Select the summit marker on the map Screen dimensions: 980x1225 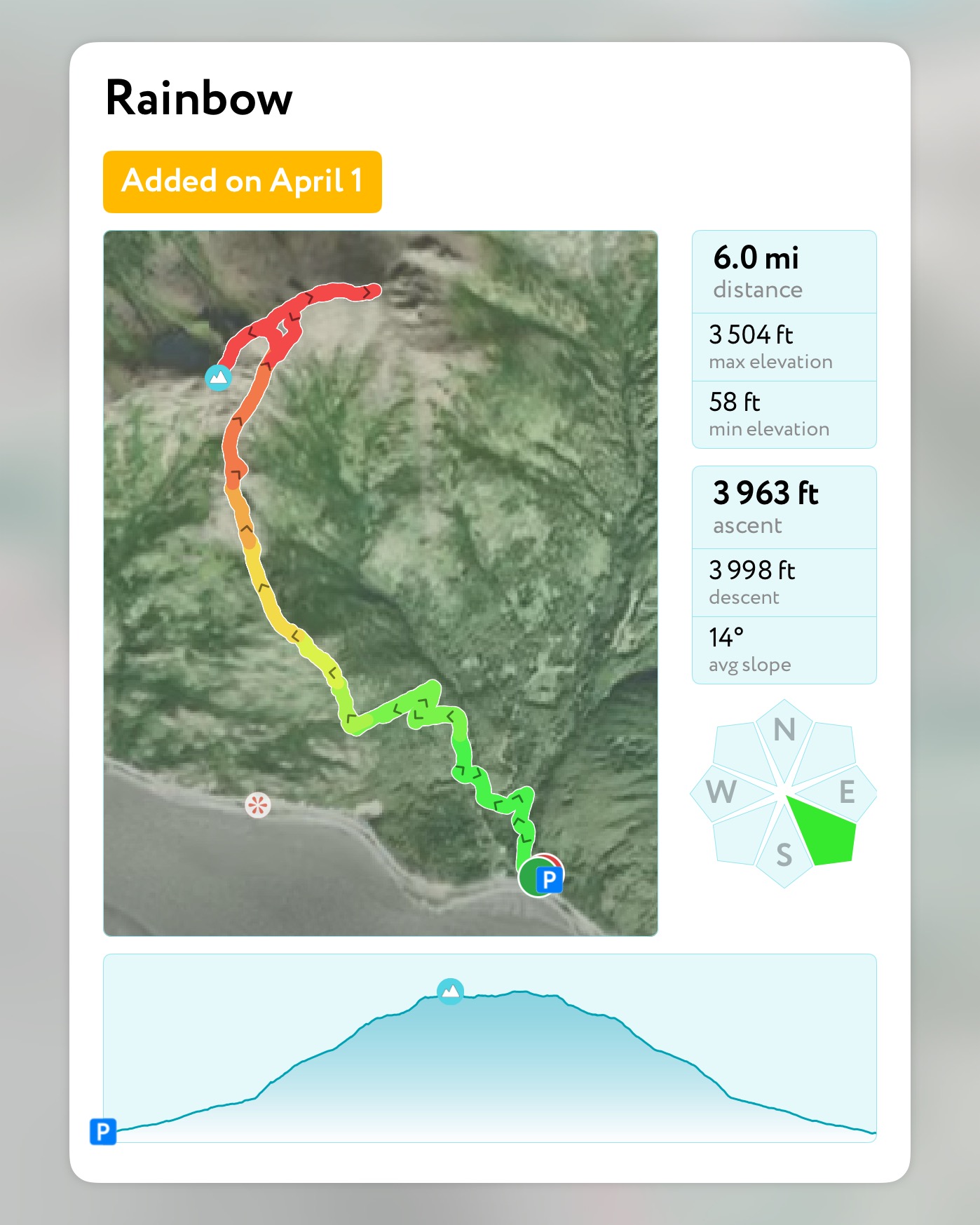(219, 377)
